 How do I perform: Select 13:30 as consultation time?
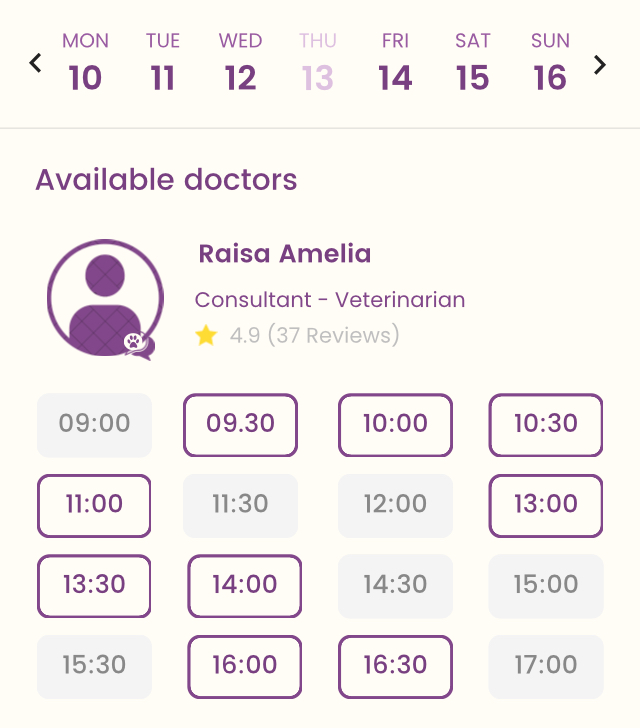pyautogui.click(x=94, y=586)
